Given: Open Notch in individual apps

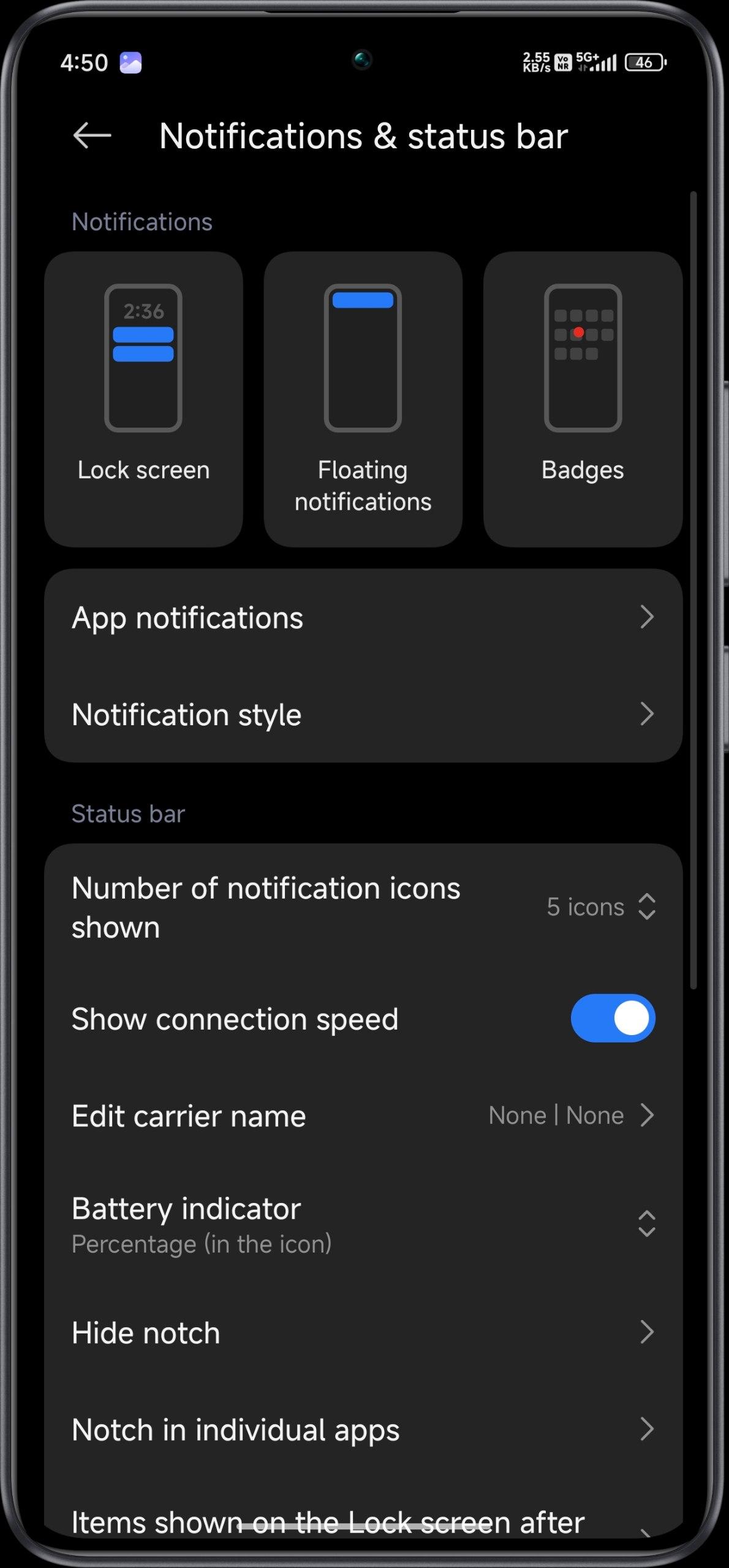Looking at the screenshot, I should [363, 1430].
